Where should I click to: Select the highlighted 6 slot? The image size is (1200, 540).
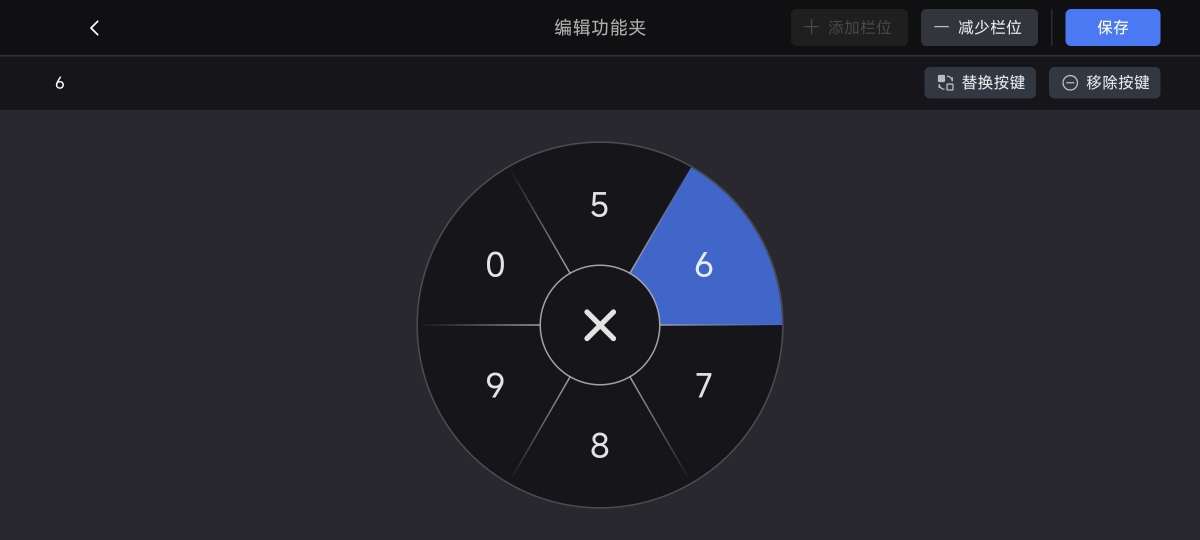(704, 265)
